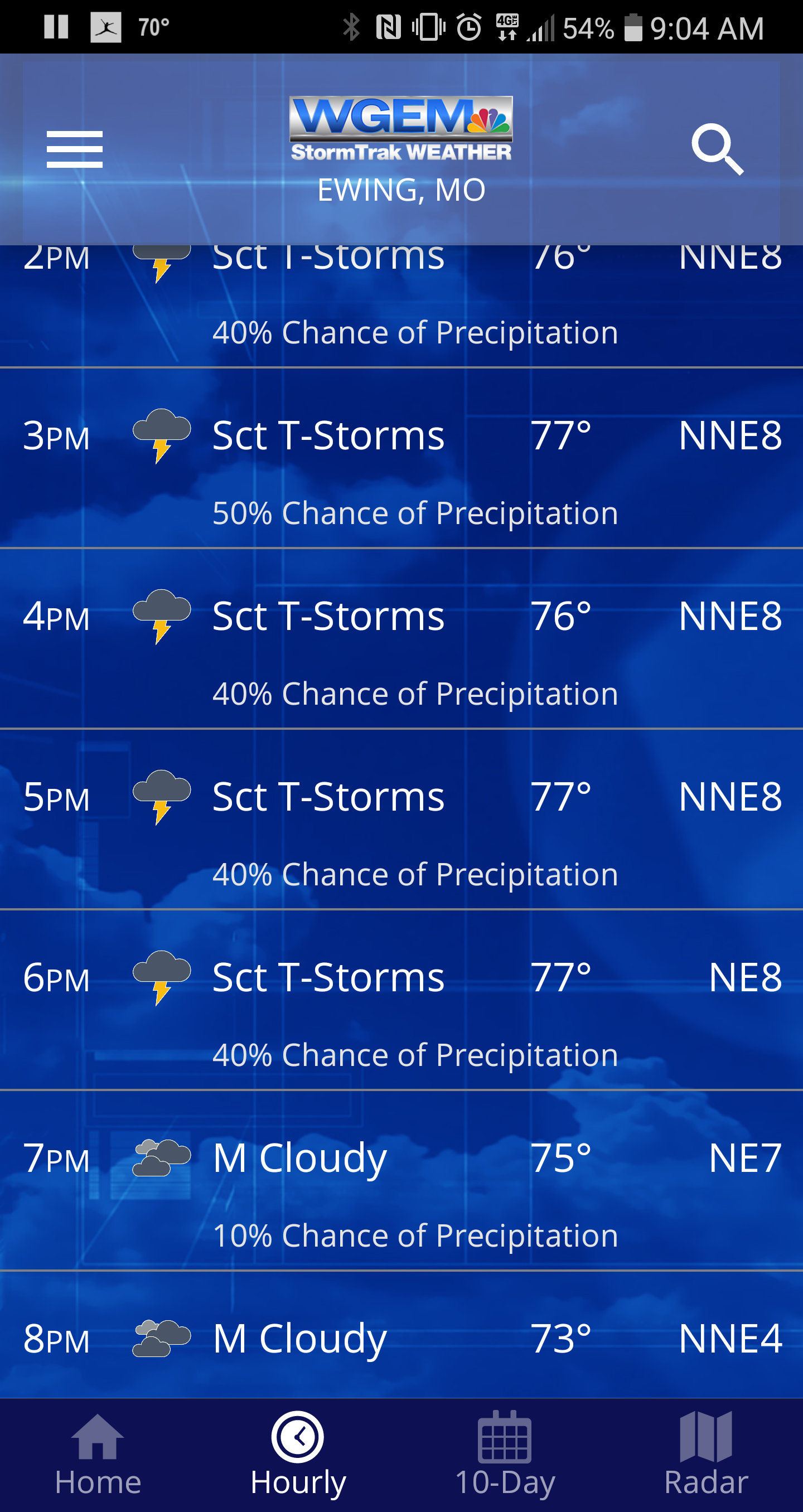This screenshot has height=1512, width=803.
Task: Select the Hourly forecast tab
Action: (x=298, y=1453)
